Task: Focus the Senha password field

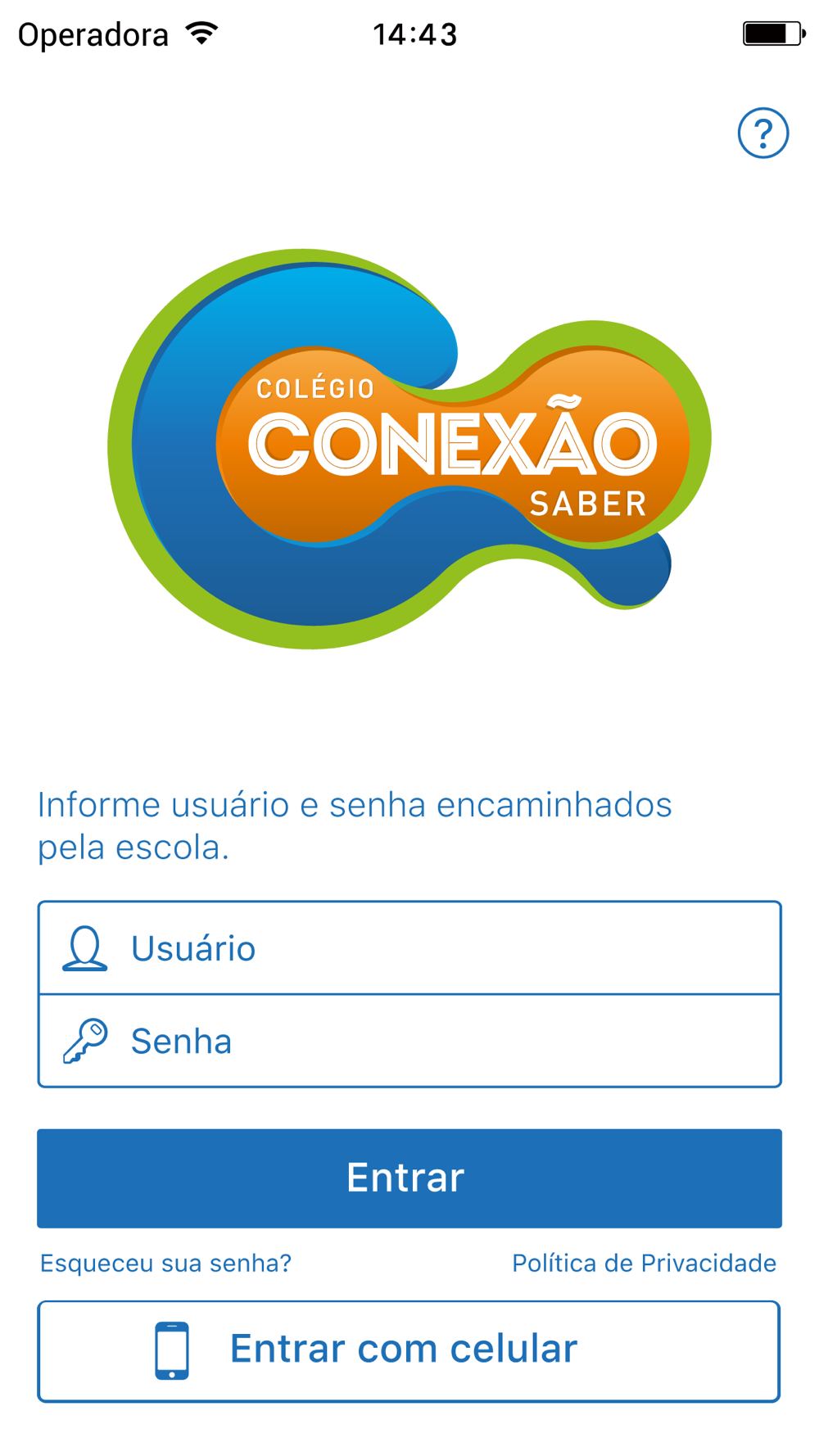Action: click(x=409, y=1041)
